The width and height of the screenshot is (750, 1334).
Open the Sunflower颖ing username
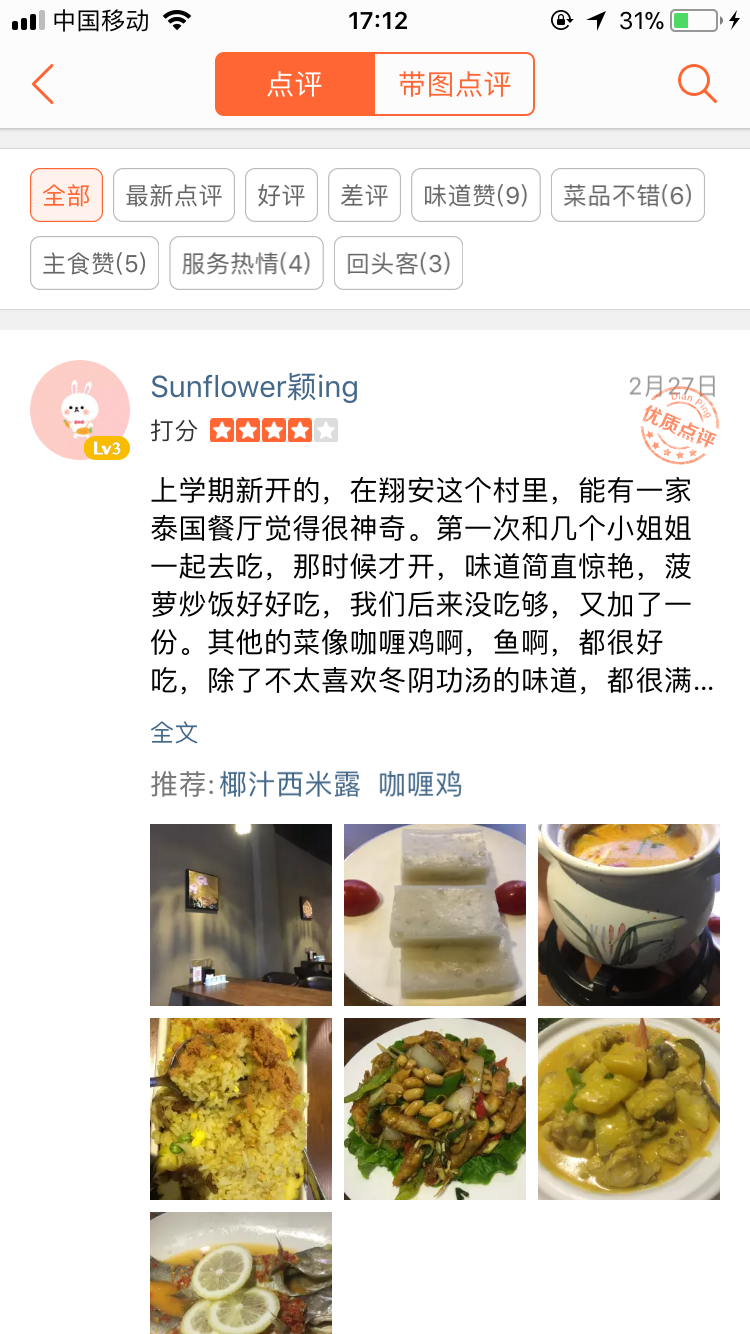[254, 387]
